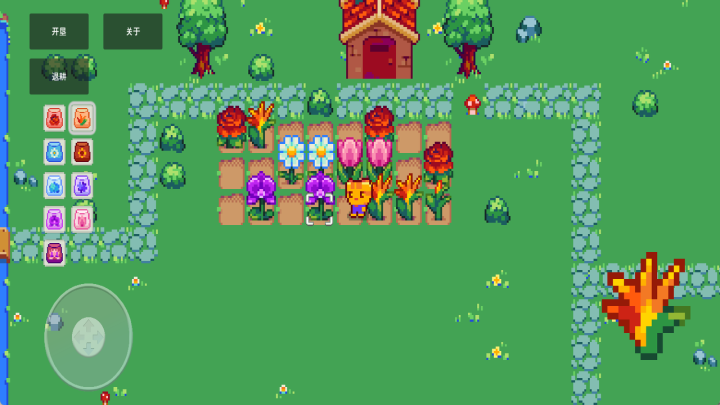Tap the 开垦 button
The height and width of the screenshot is (405, 720).
[58, 31]
